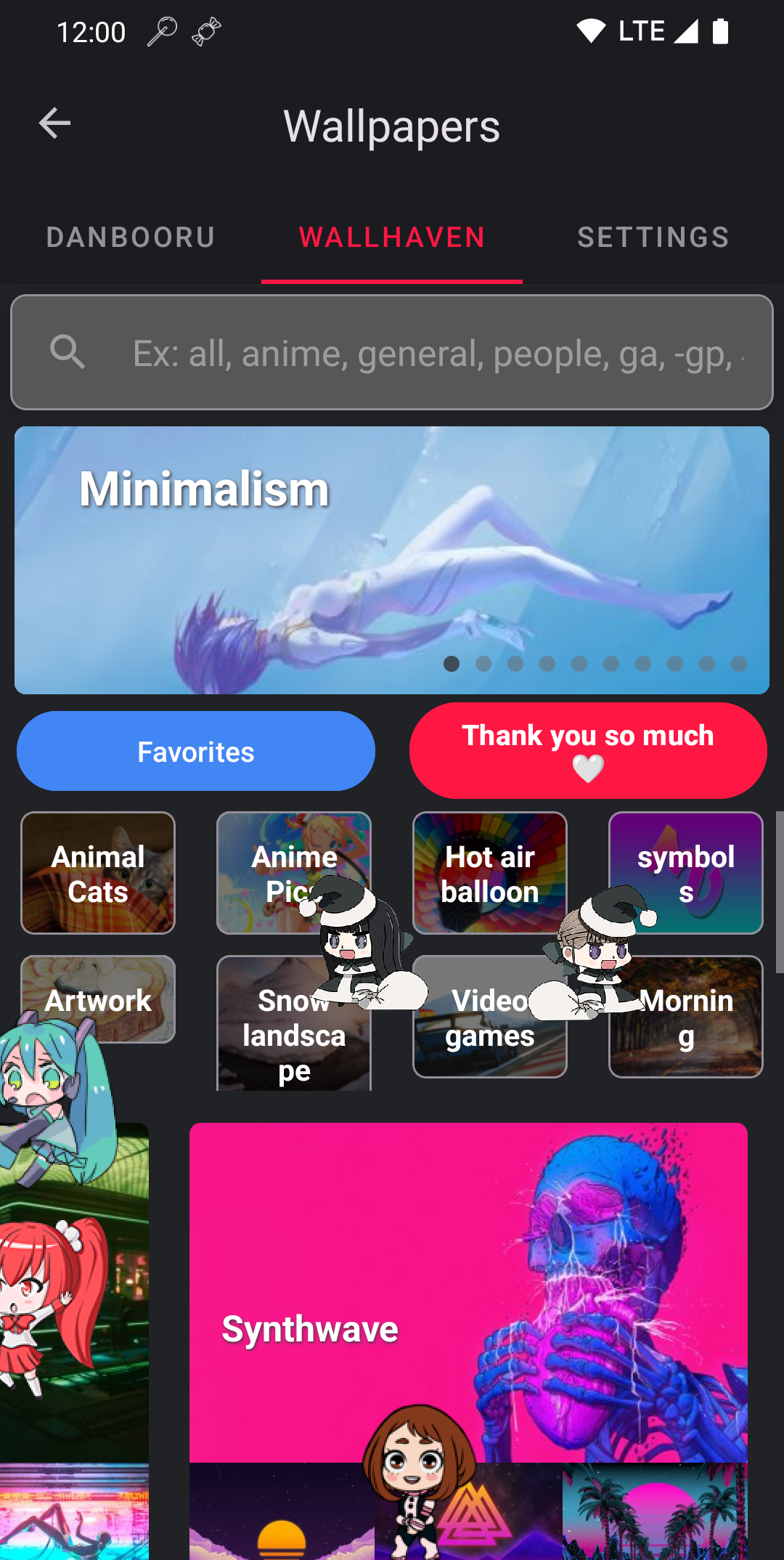Viewport: 784px width, 1560px height.
Task: Open the Animal Cats category
Action: [98, 873]
